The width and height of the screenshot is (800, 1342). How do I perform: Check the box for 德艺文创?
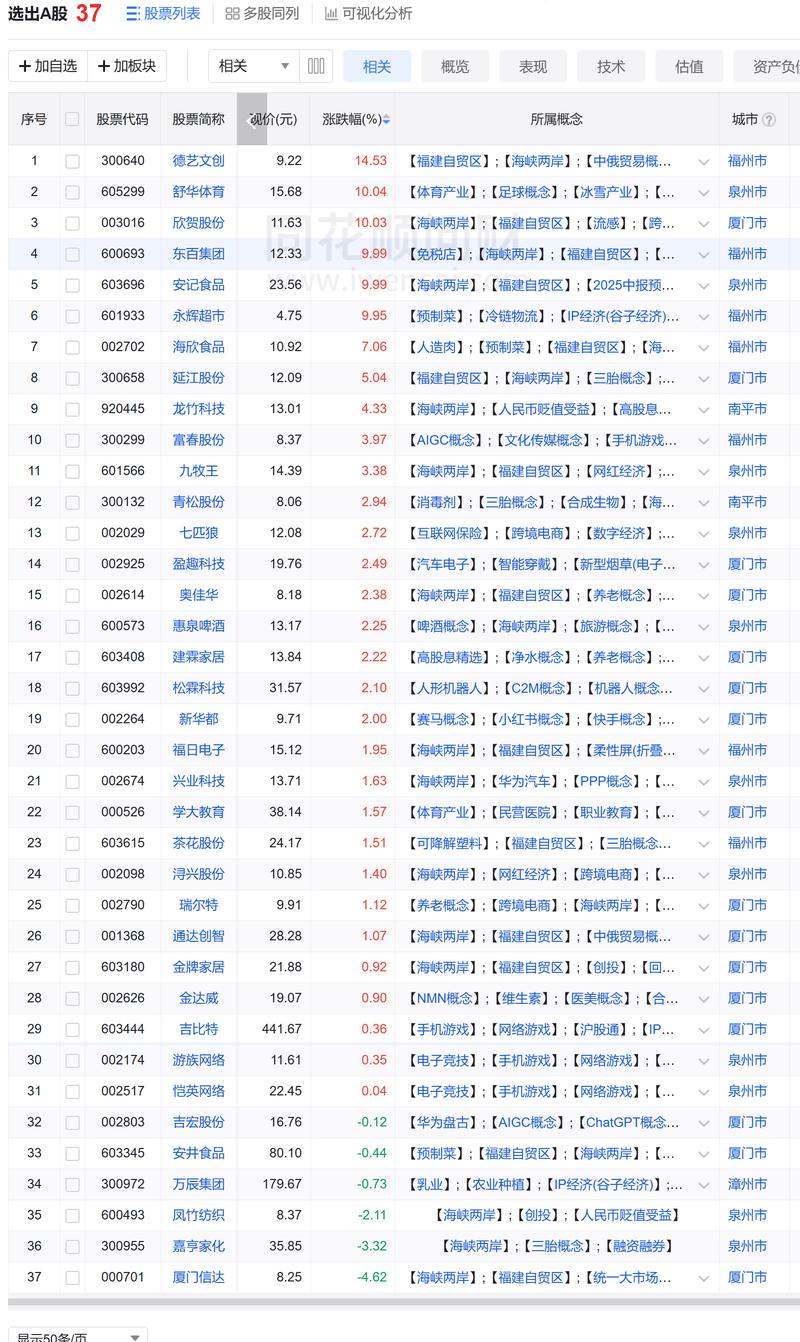pos(72,161)
